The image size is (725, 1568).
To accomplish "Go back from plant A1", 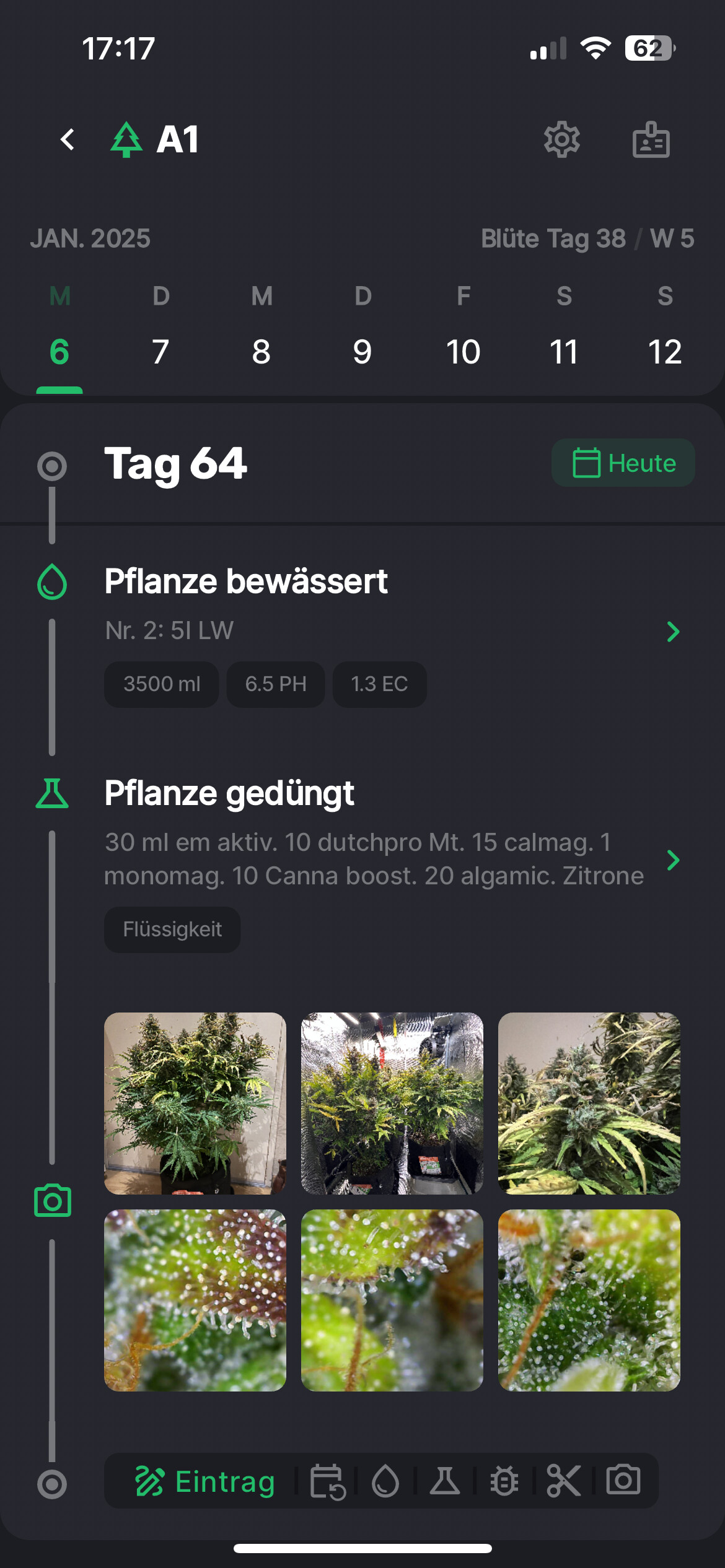I will click(68, 139).
